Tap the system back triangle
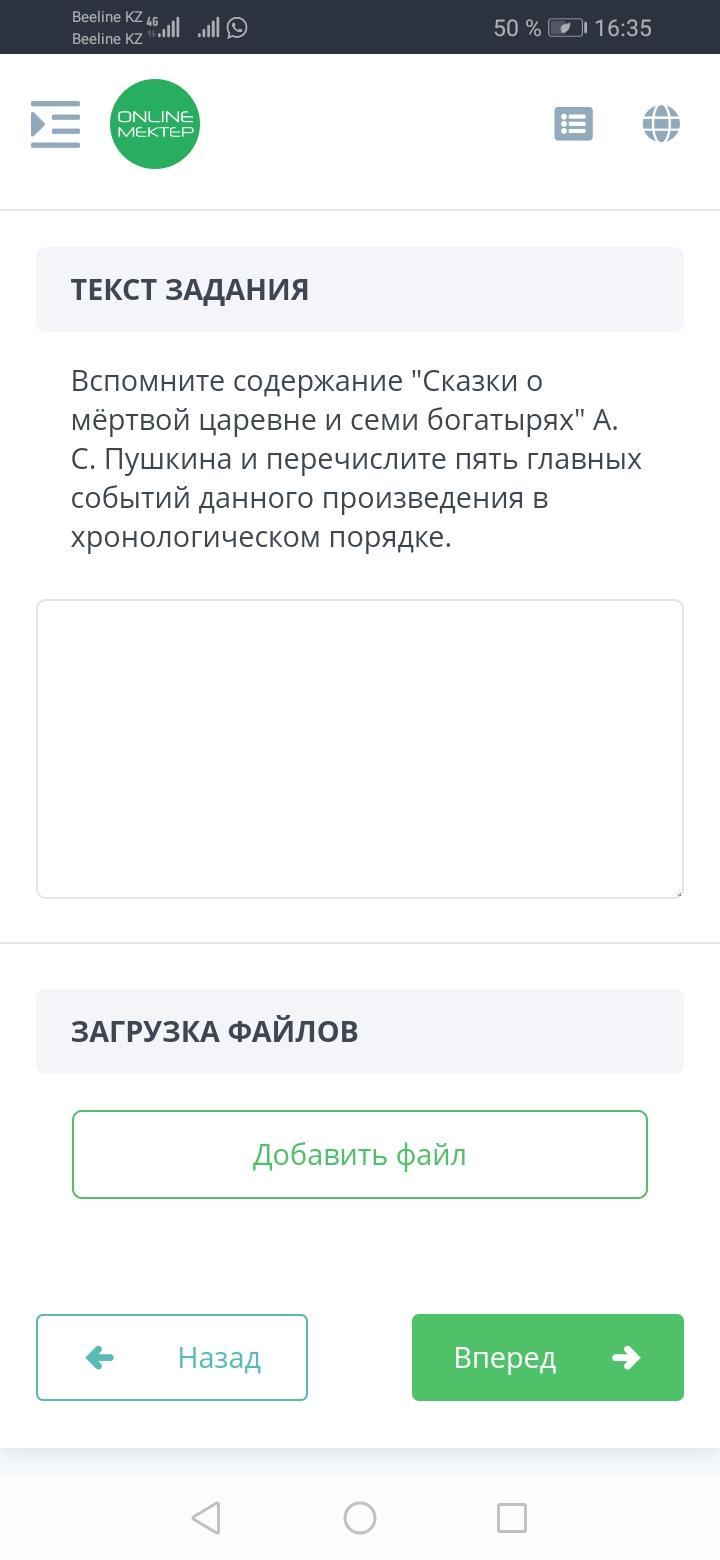The height and width of the screenshot is (1560, 720). (206, 1518)
